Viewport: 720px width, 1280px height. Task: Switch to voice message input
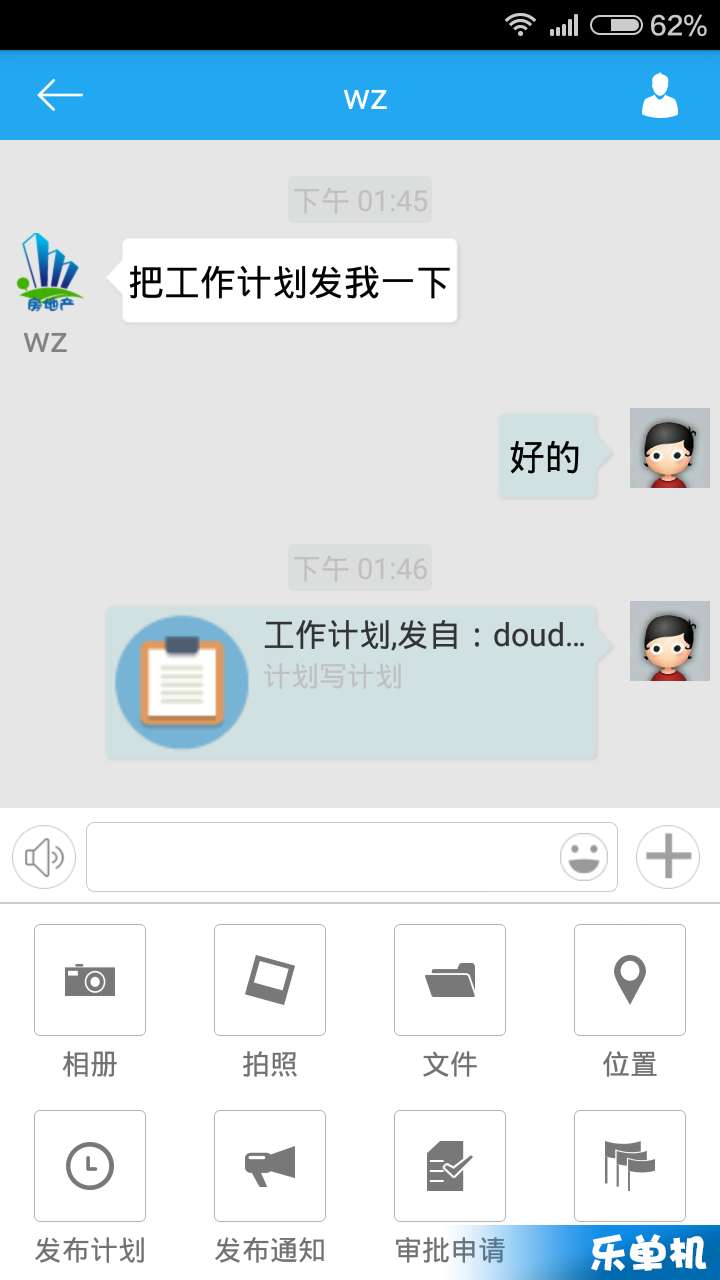44,857
